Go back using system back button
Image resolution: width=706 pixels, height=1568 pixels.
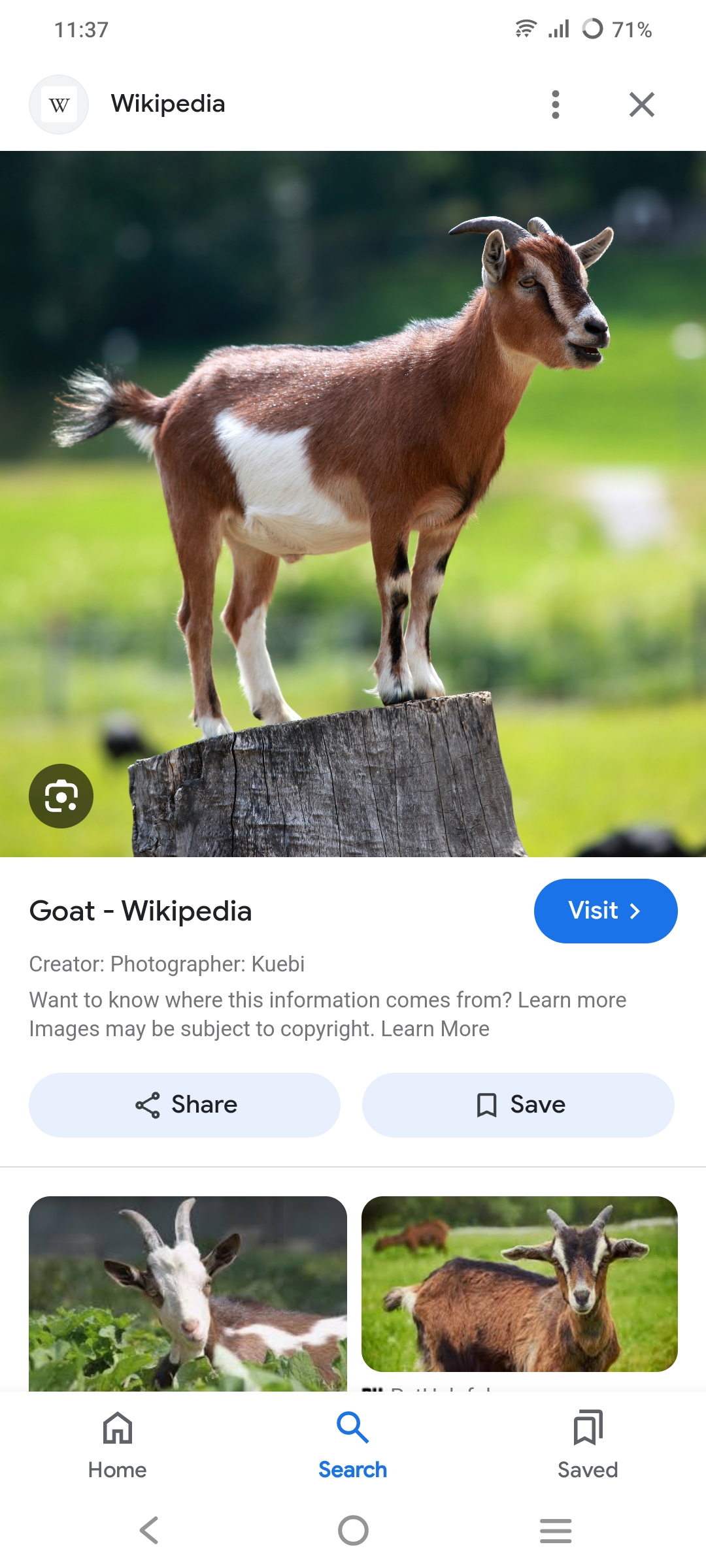pyautogui.click(x=149, y=1530)
